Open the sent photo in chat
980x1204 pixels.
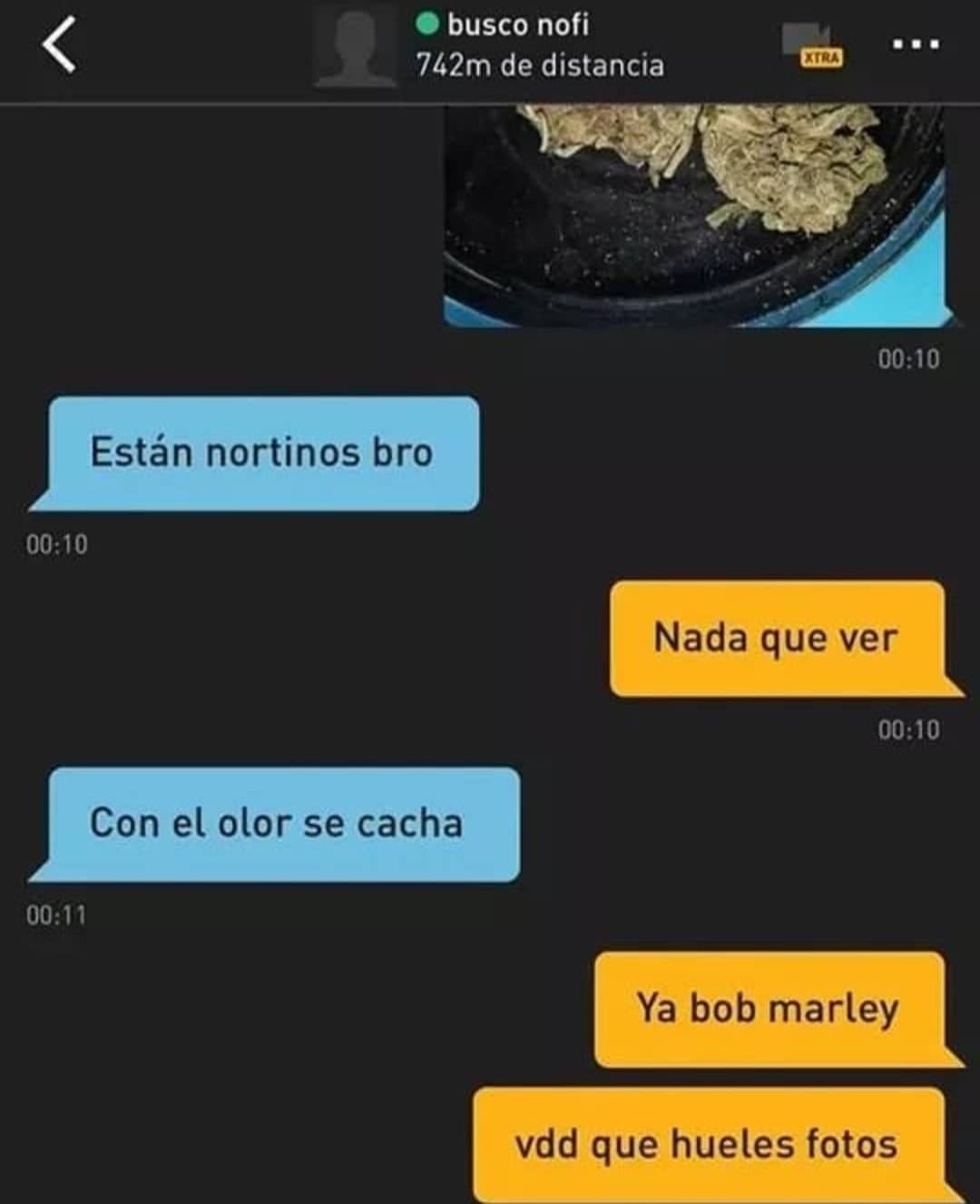point(694,215)
